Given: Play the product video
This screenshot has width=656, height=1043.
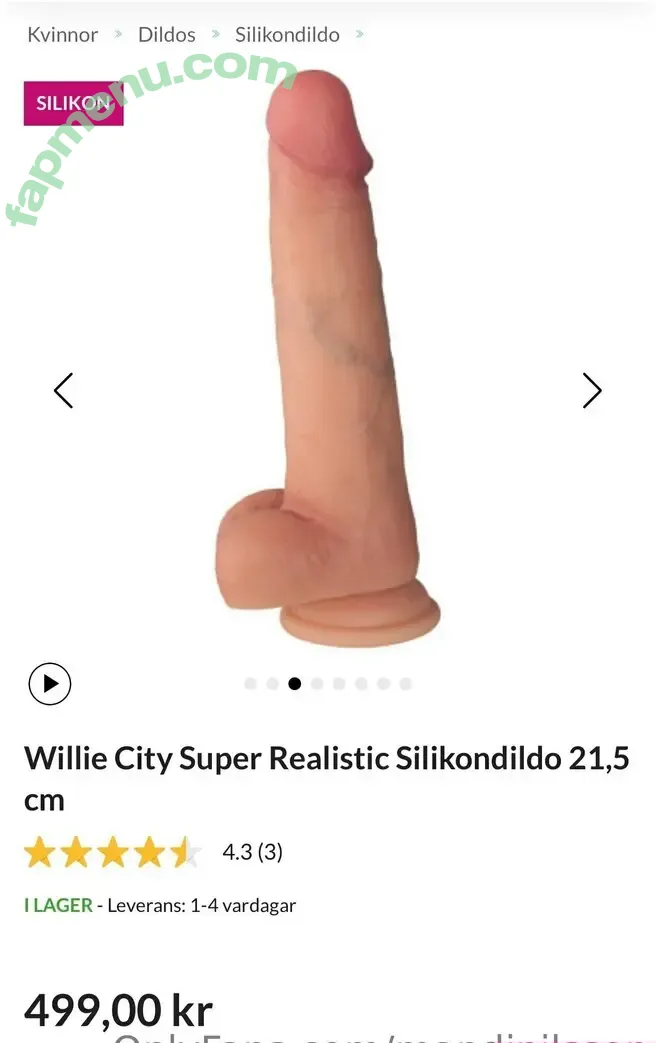Looking at the screenshot, I should [50, 684].
